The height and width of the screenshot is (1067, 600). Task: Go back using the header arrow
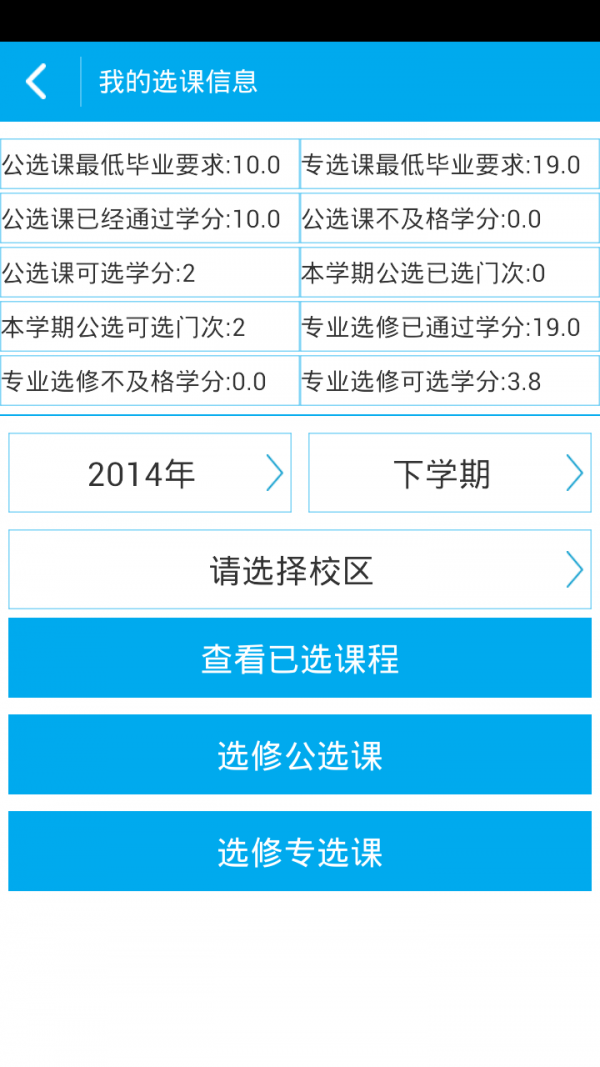point(36,81)
